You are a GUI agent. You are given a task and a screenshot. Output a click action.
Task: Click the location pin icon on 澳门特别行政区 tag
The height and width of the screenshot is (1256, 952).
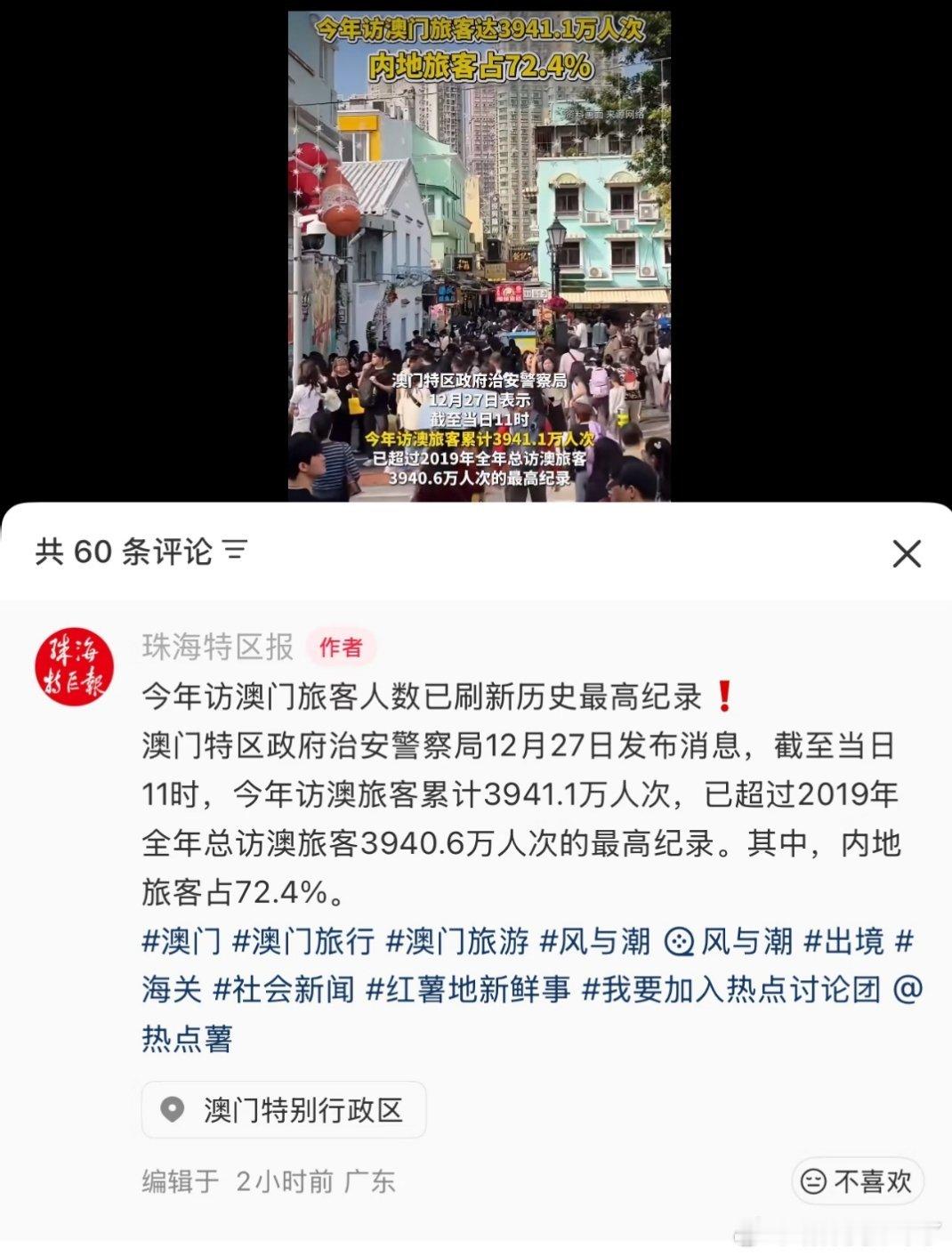169,1109
